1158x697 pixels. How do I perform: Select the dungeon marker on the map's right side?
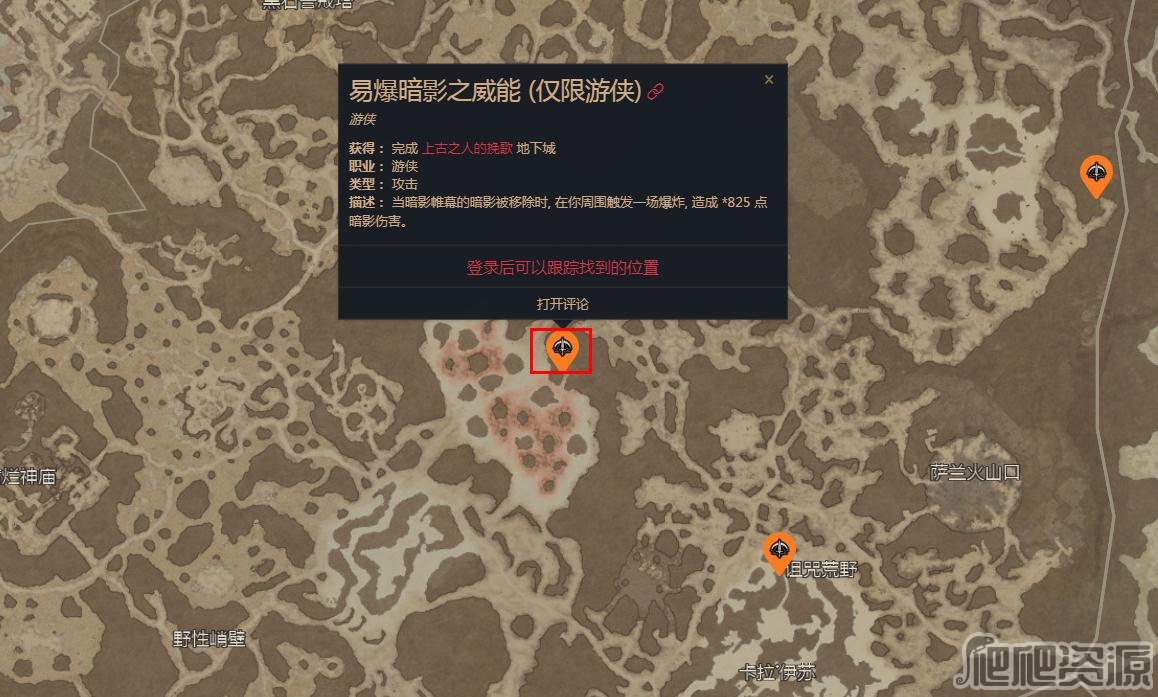[x=1097, y=174]
